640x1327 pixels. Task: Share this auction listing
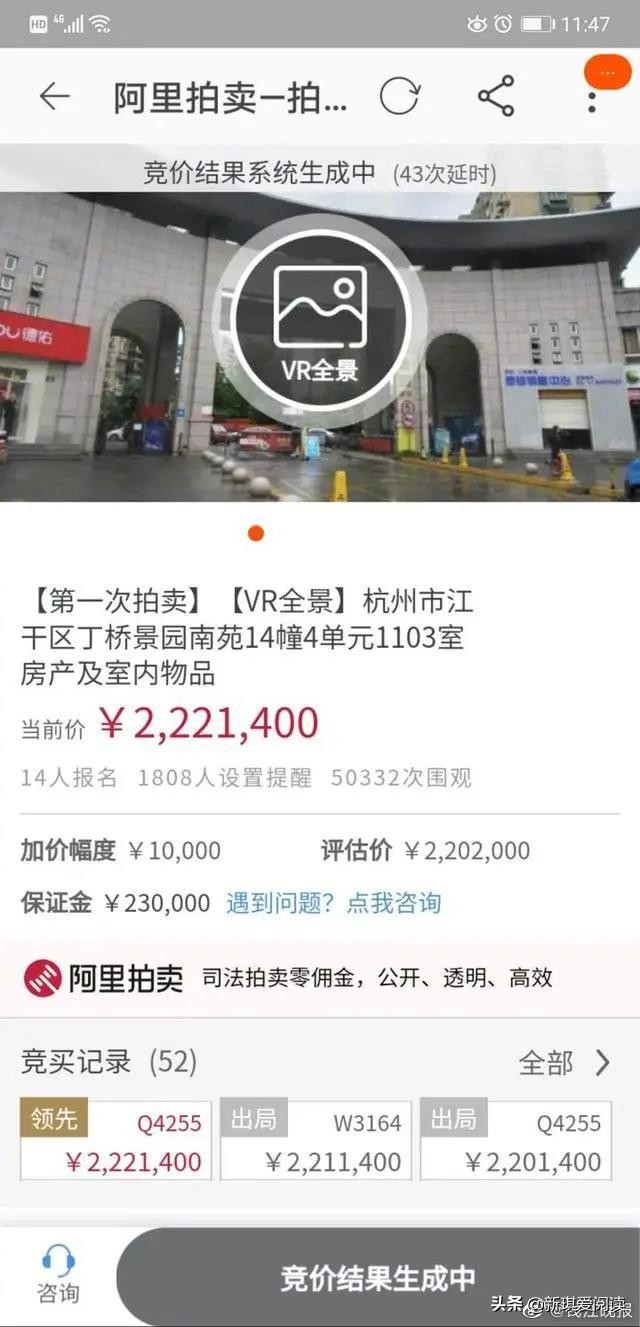(495, 96)
